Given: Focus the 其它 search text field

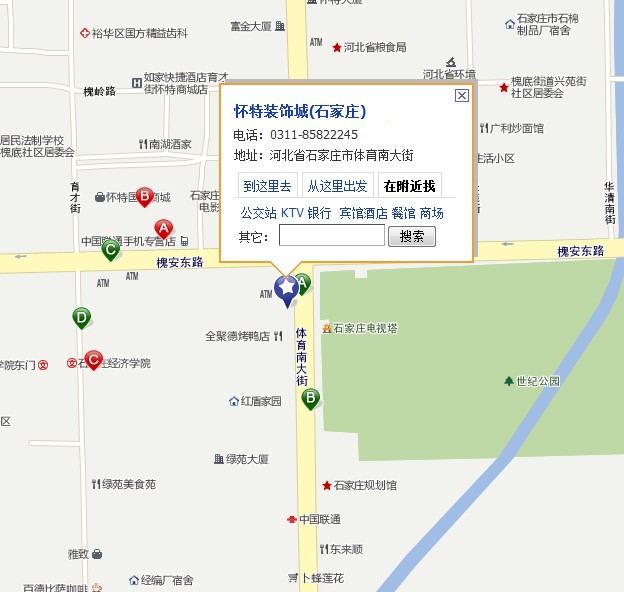Looking at the screenshot, I should (x=331, y=236).
